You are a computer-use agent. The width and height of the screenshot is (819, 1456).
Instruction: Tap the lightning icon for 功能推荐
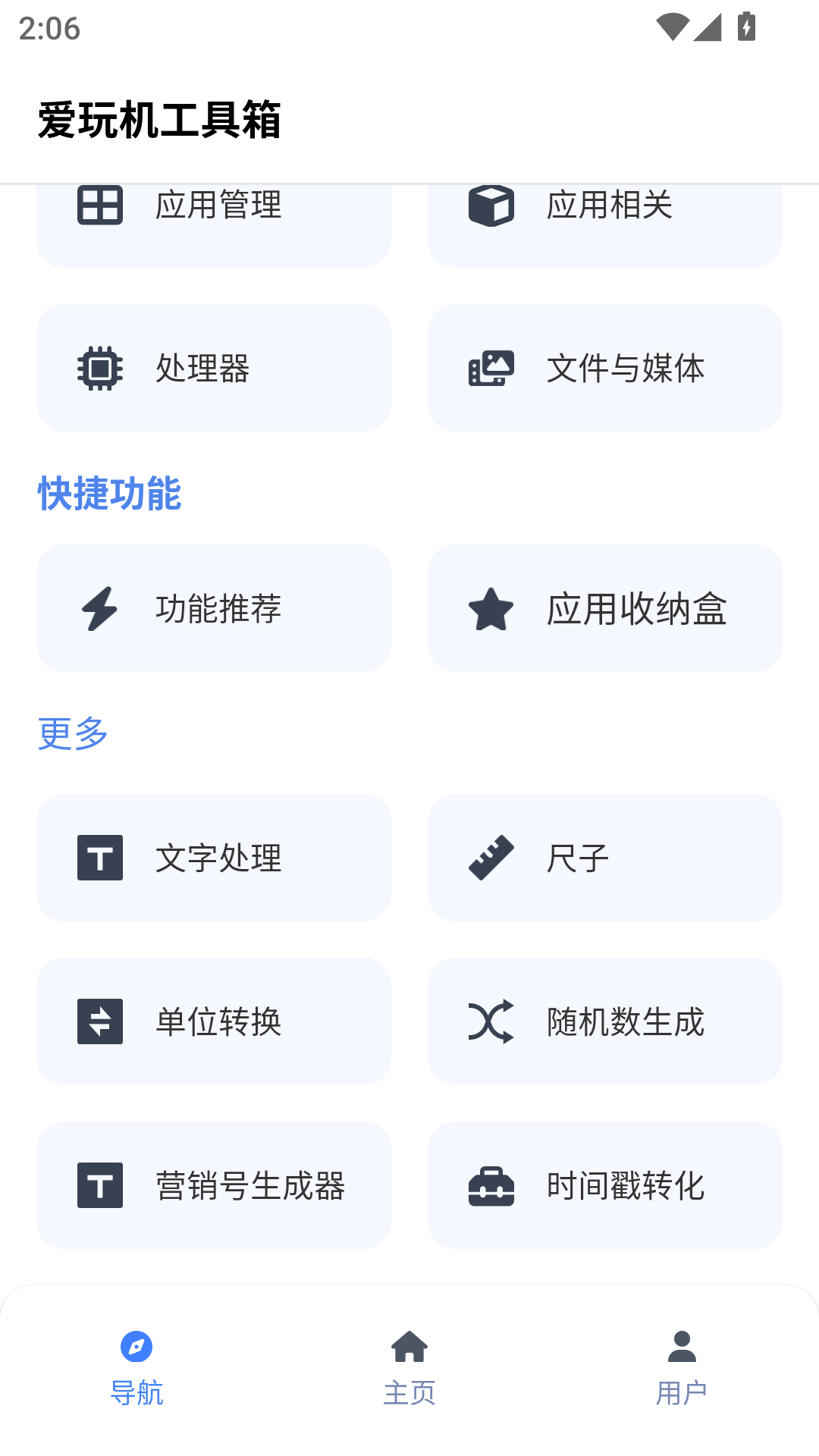(99, 608)
